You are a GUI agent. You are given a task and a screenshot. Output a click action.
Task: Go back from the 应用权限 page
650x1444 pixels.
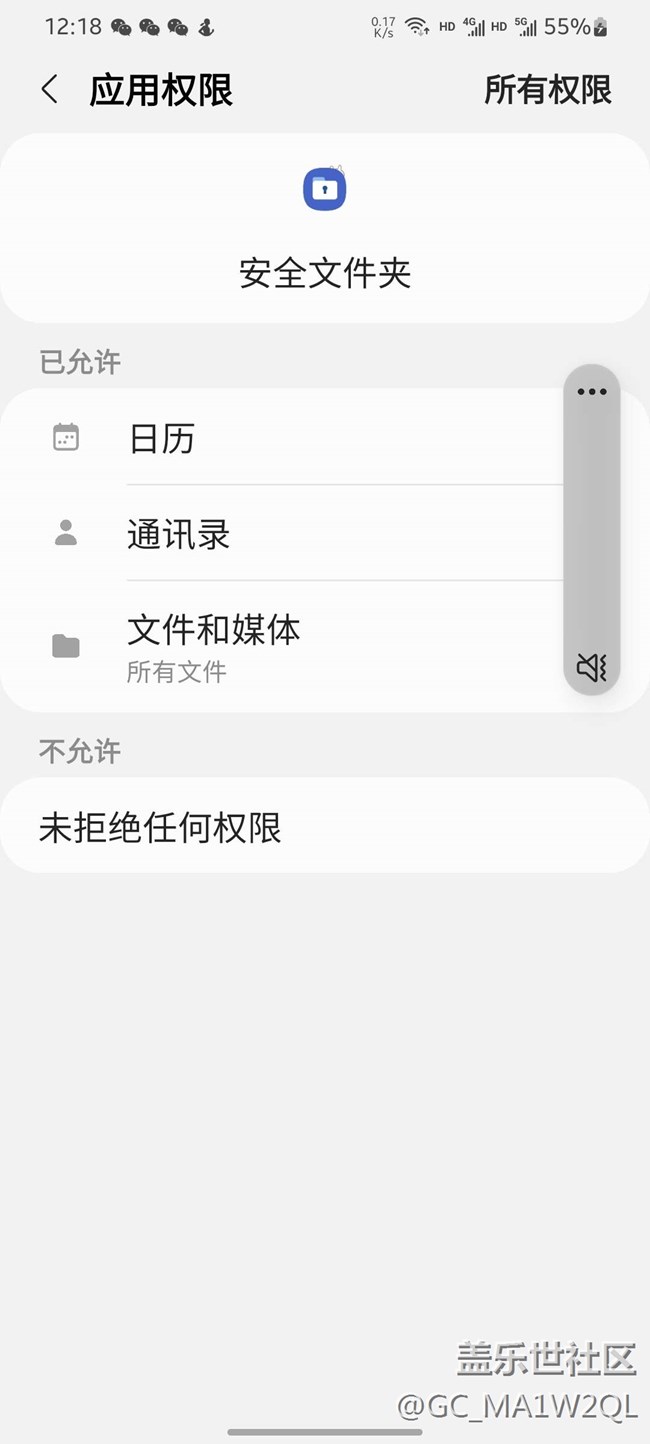[50, 90]
